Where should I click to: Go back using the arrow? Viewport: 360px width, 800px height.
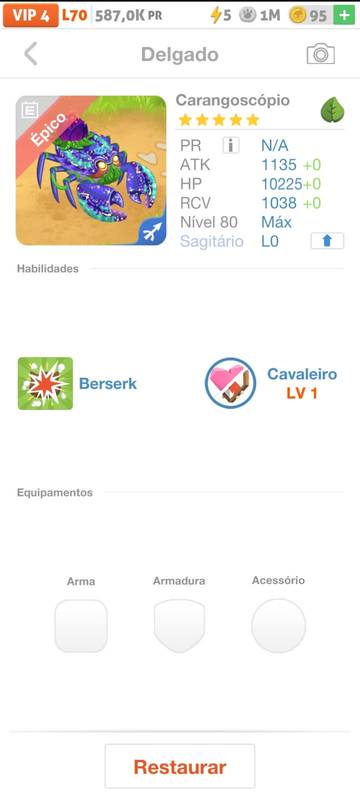pyautogui.click(x=31, y=54)
